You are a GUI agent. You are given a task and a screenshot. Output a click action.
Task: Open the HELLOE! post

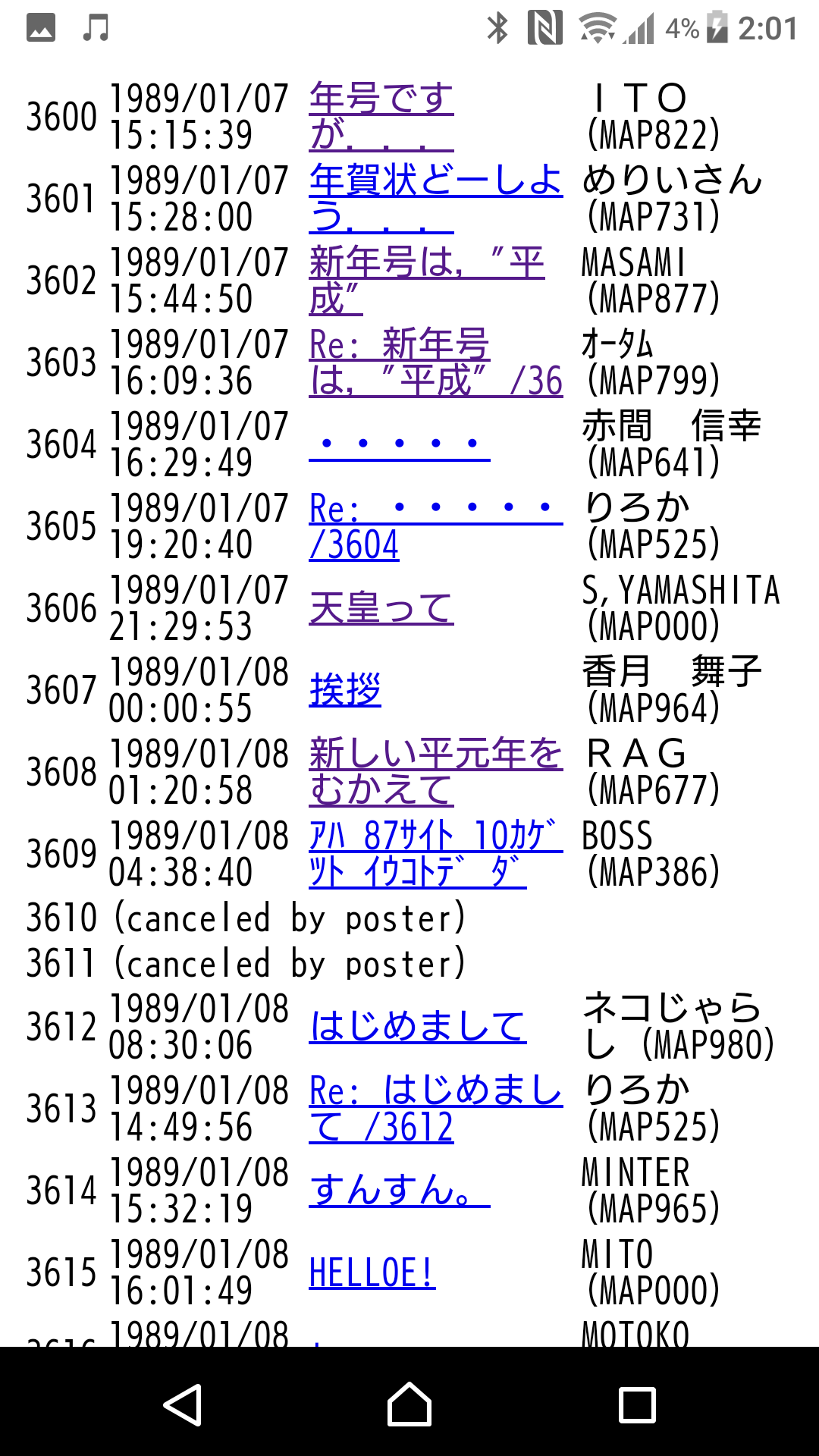click(x=372, y=1272)
